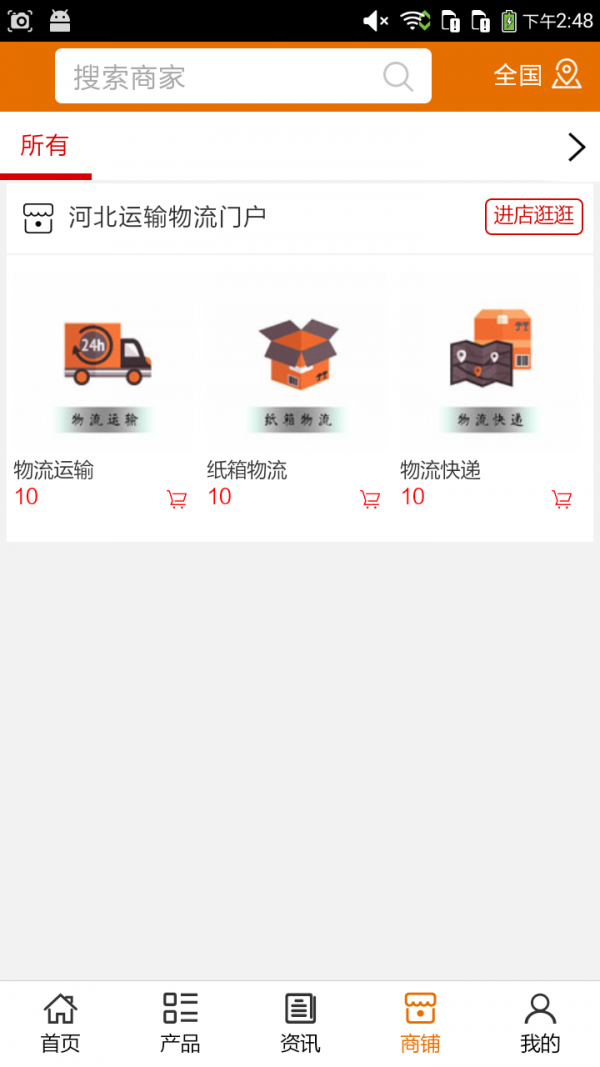This screenshot has width=600, height=1067.
Task: Select the 全国 location picker
Action: pos(537,75)
